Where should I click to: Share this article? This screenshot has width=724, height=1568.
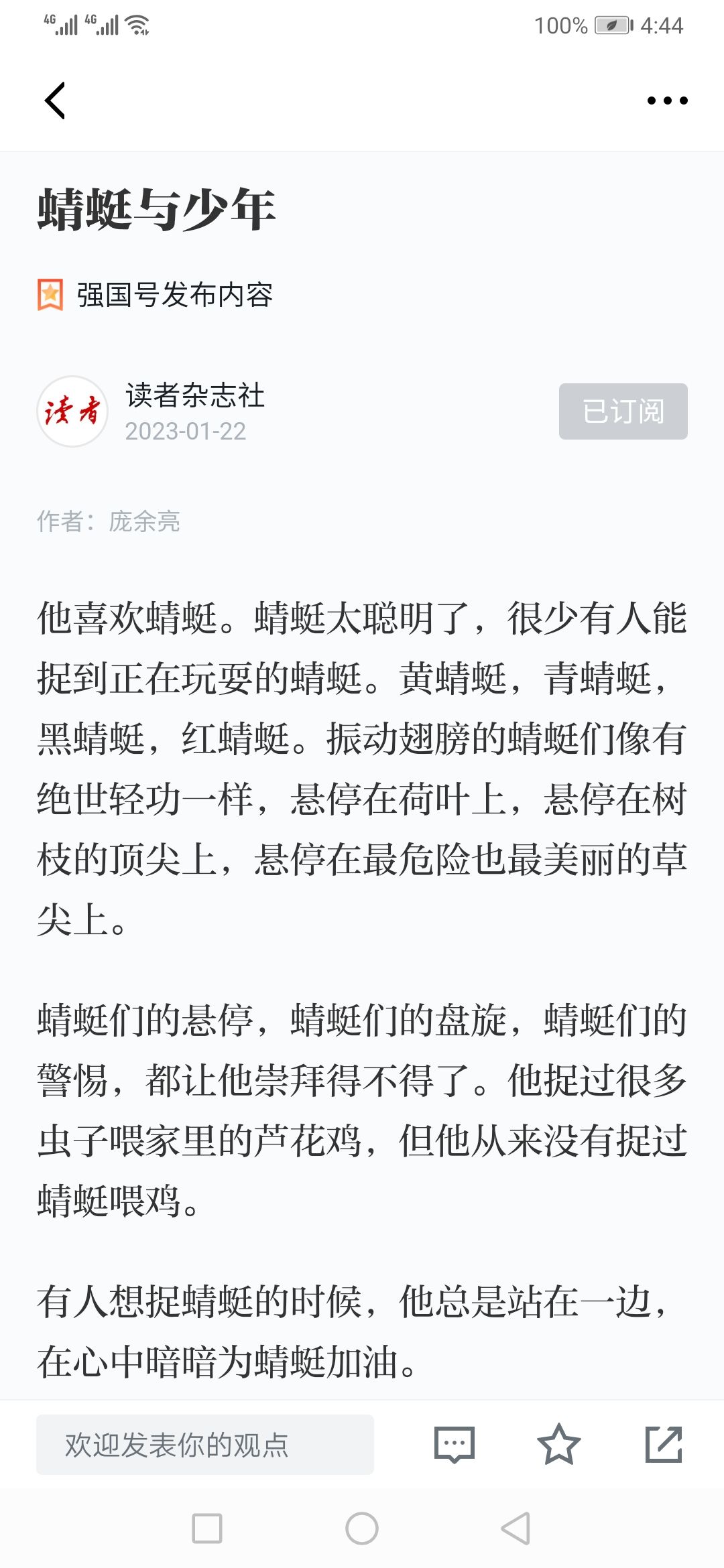664,1445
